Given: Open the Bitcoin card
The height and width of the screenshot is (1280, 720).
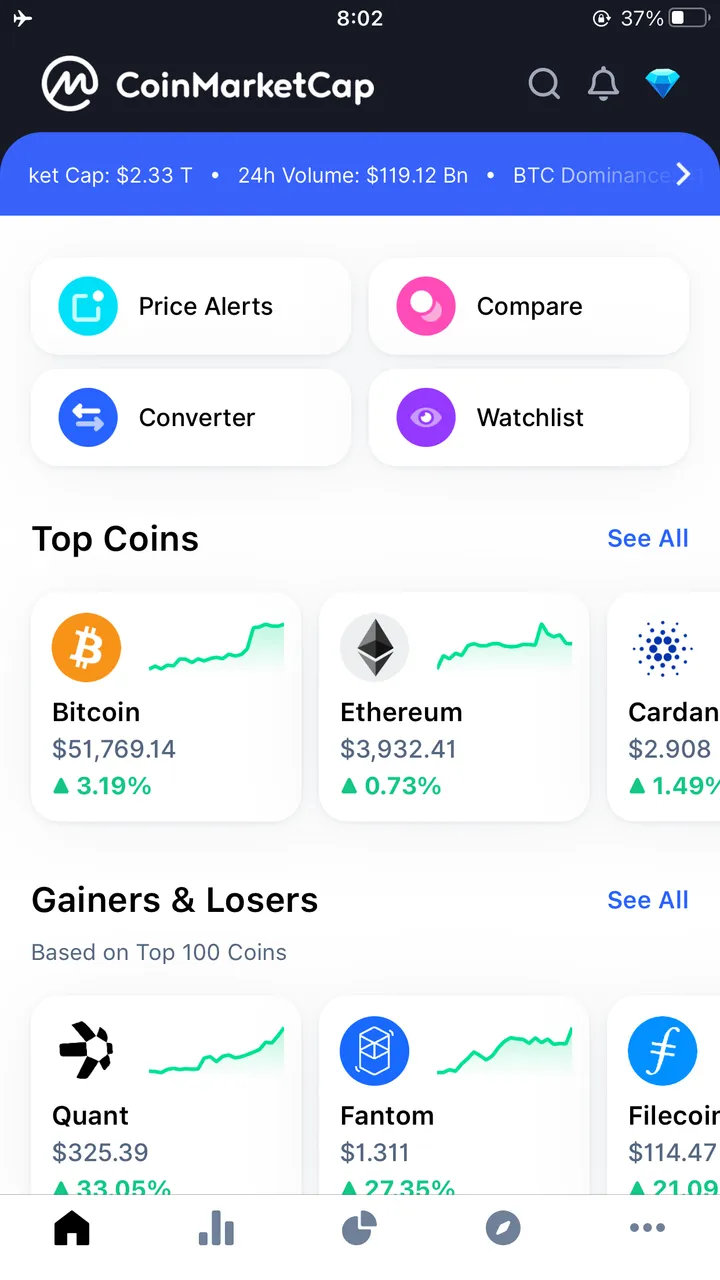Looking at the screenshot, I should pos(166,706).
